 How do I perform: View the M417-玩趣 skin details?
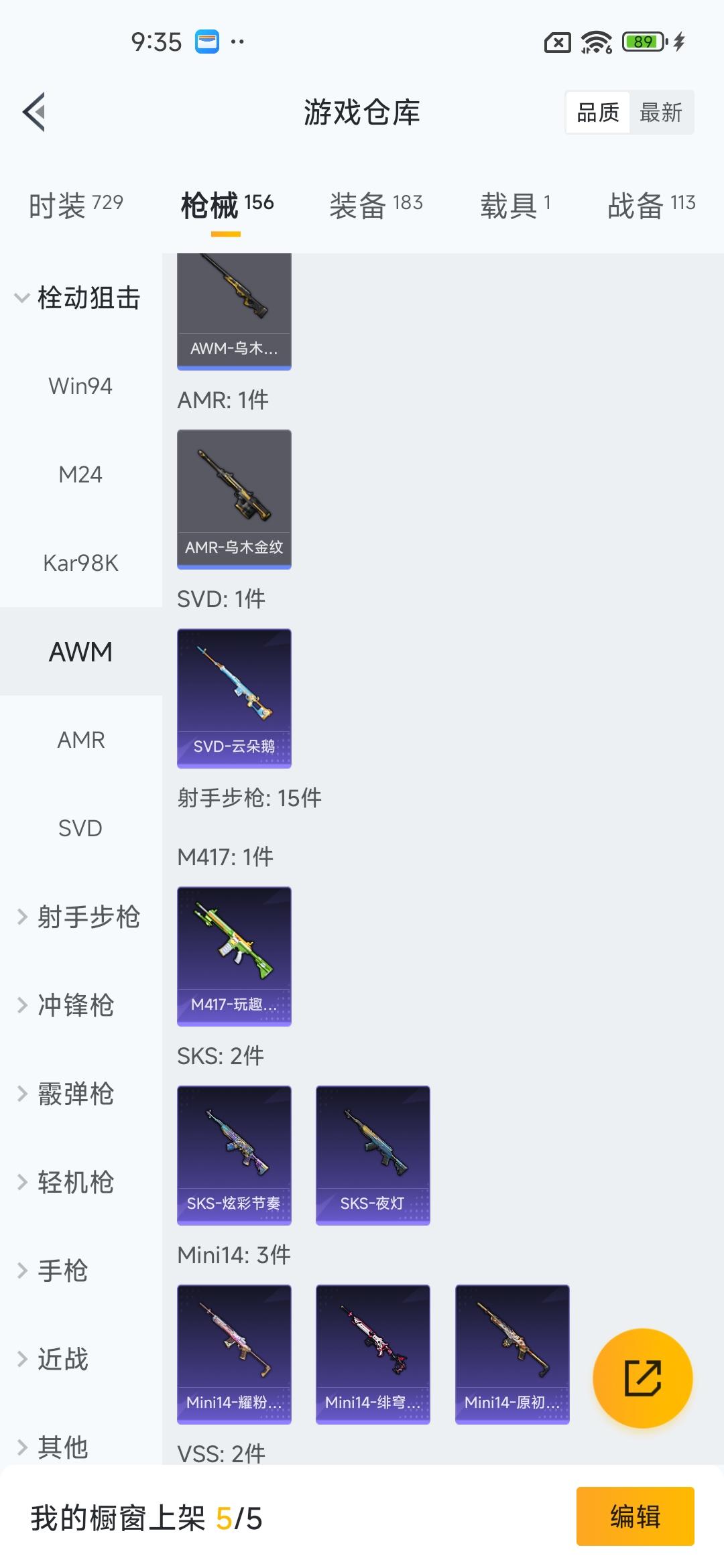click(233, 956)
